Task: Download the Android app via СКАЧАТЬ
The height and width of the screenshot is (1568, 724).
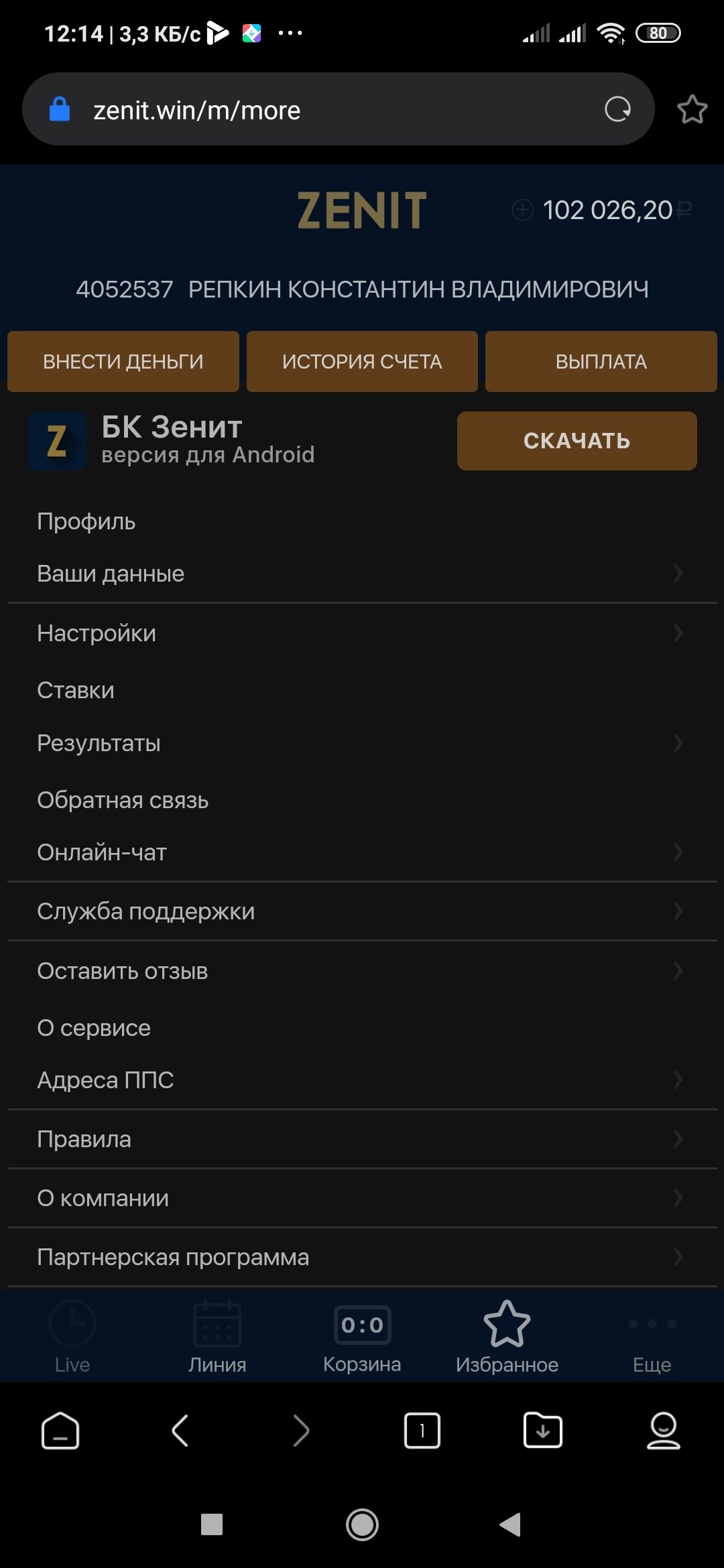Action: click(x=577, y=441)
